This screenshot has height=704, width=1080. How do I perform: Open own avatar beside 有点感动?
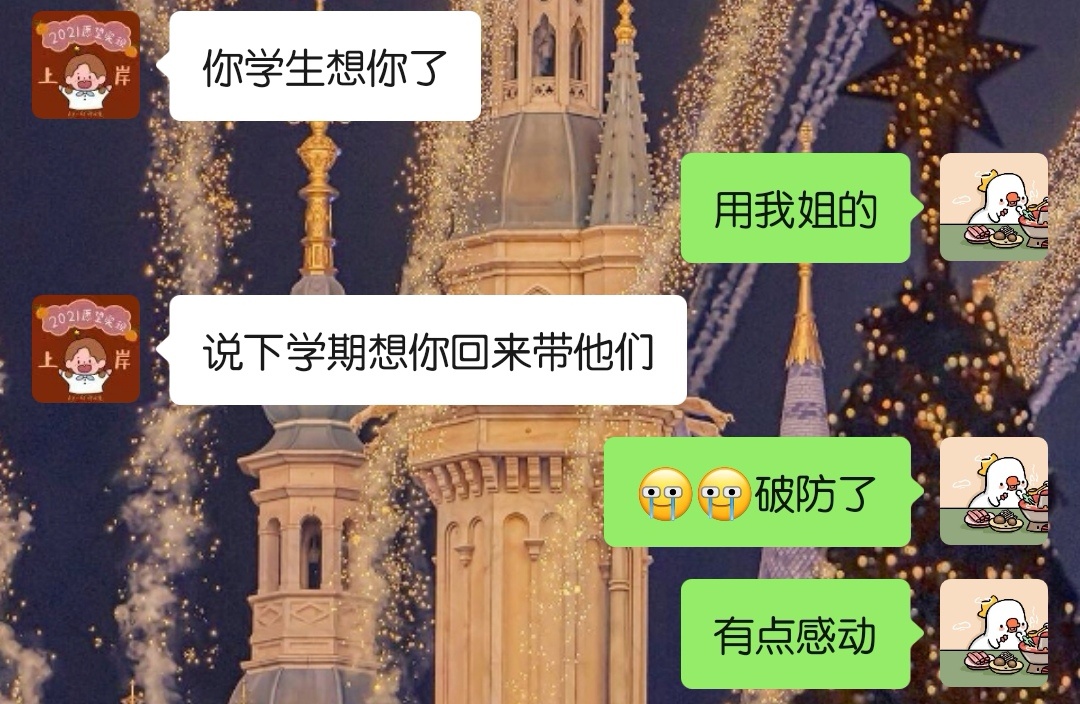tap(994, 633)
